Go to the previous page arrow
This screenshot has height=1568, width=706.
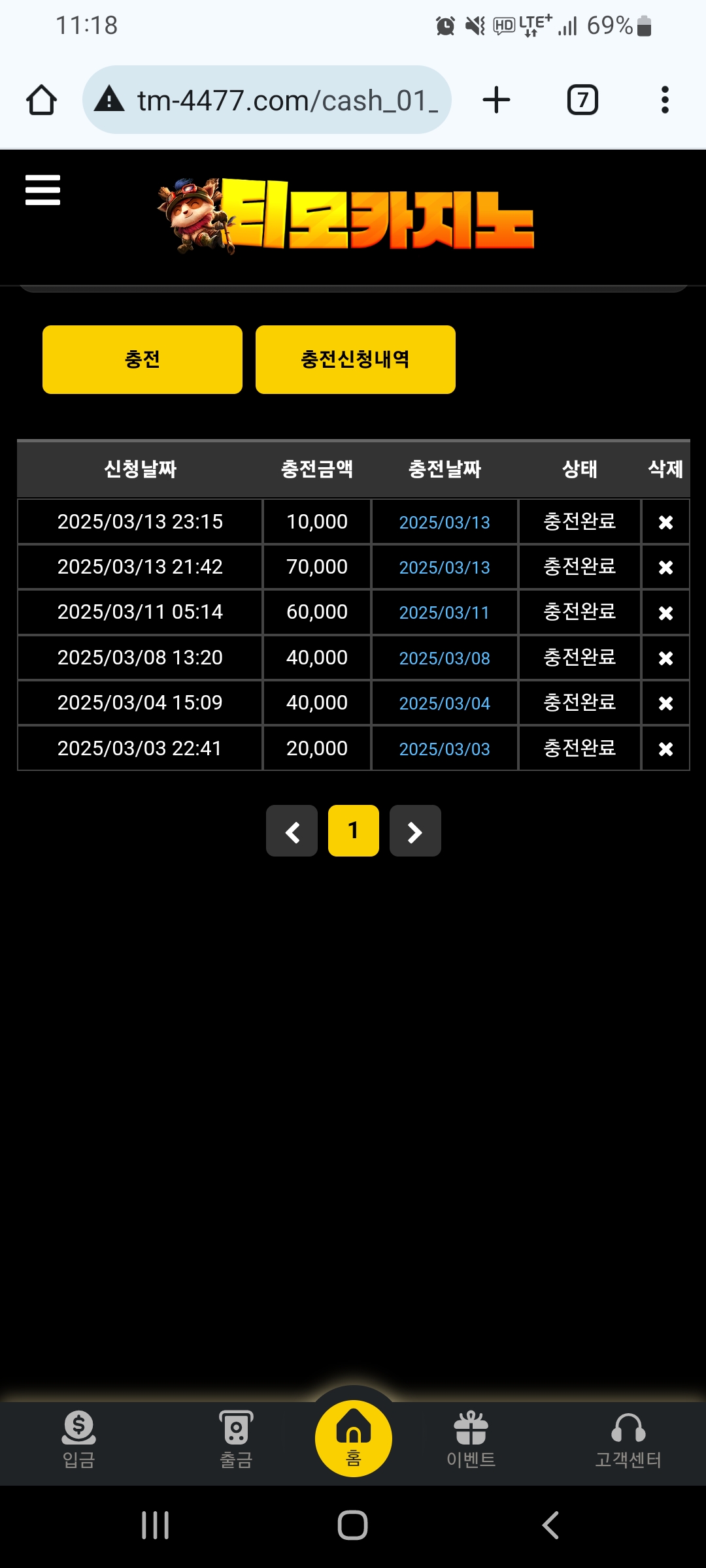[292, 831]
